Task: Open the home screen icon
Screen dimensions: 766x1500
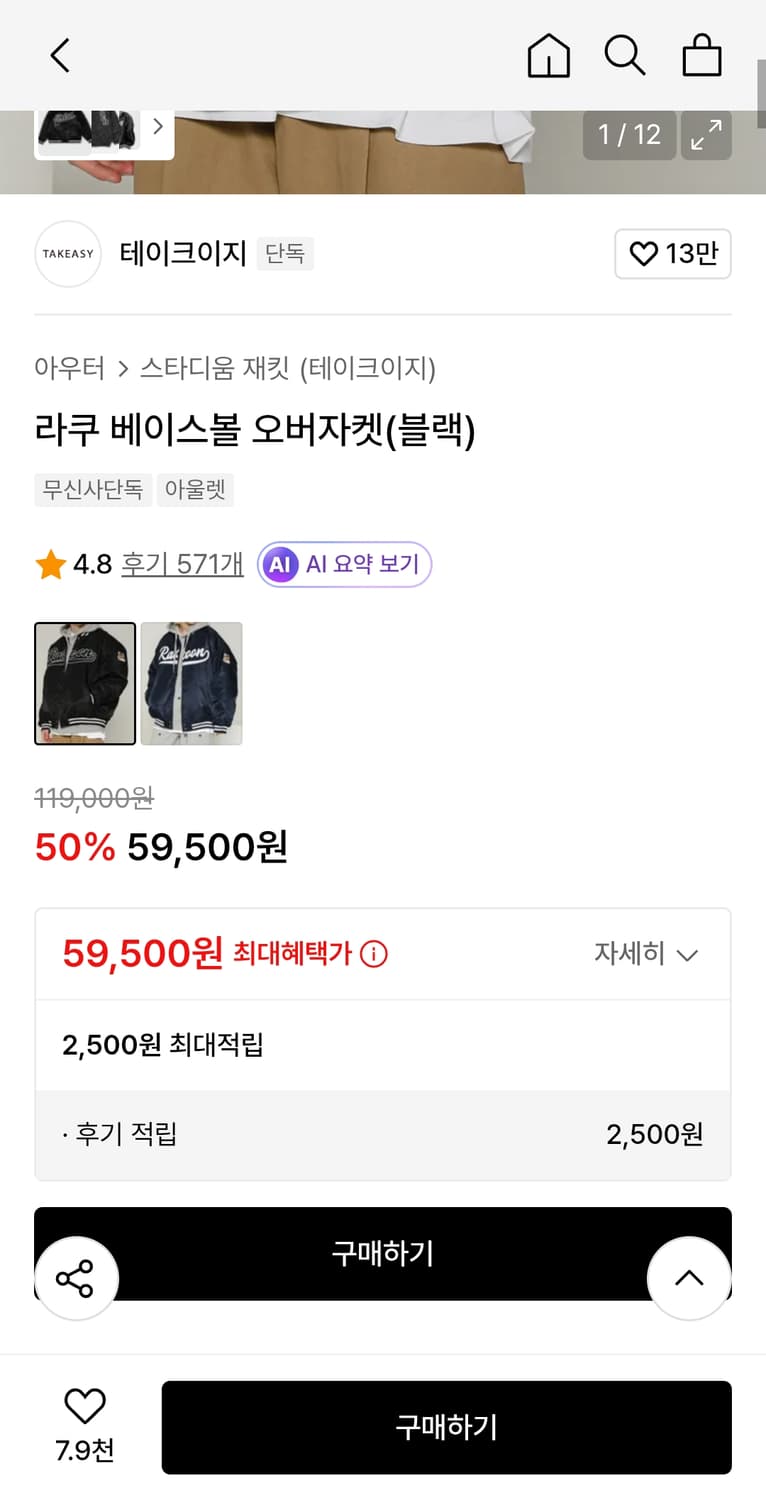Action: [x=549, y=55]
